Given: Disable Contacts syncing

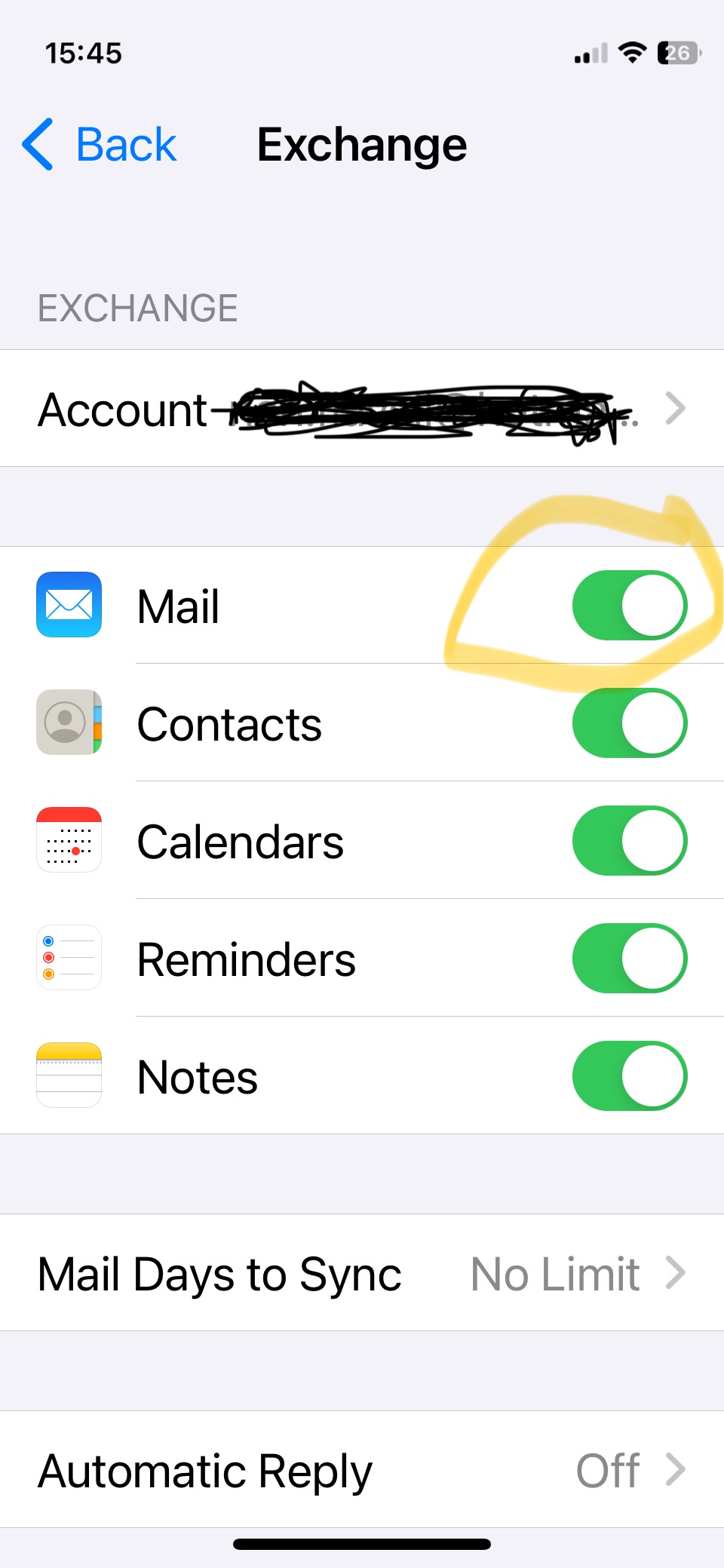Looking at the screenshot, I should tap(629, 723).
